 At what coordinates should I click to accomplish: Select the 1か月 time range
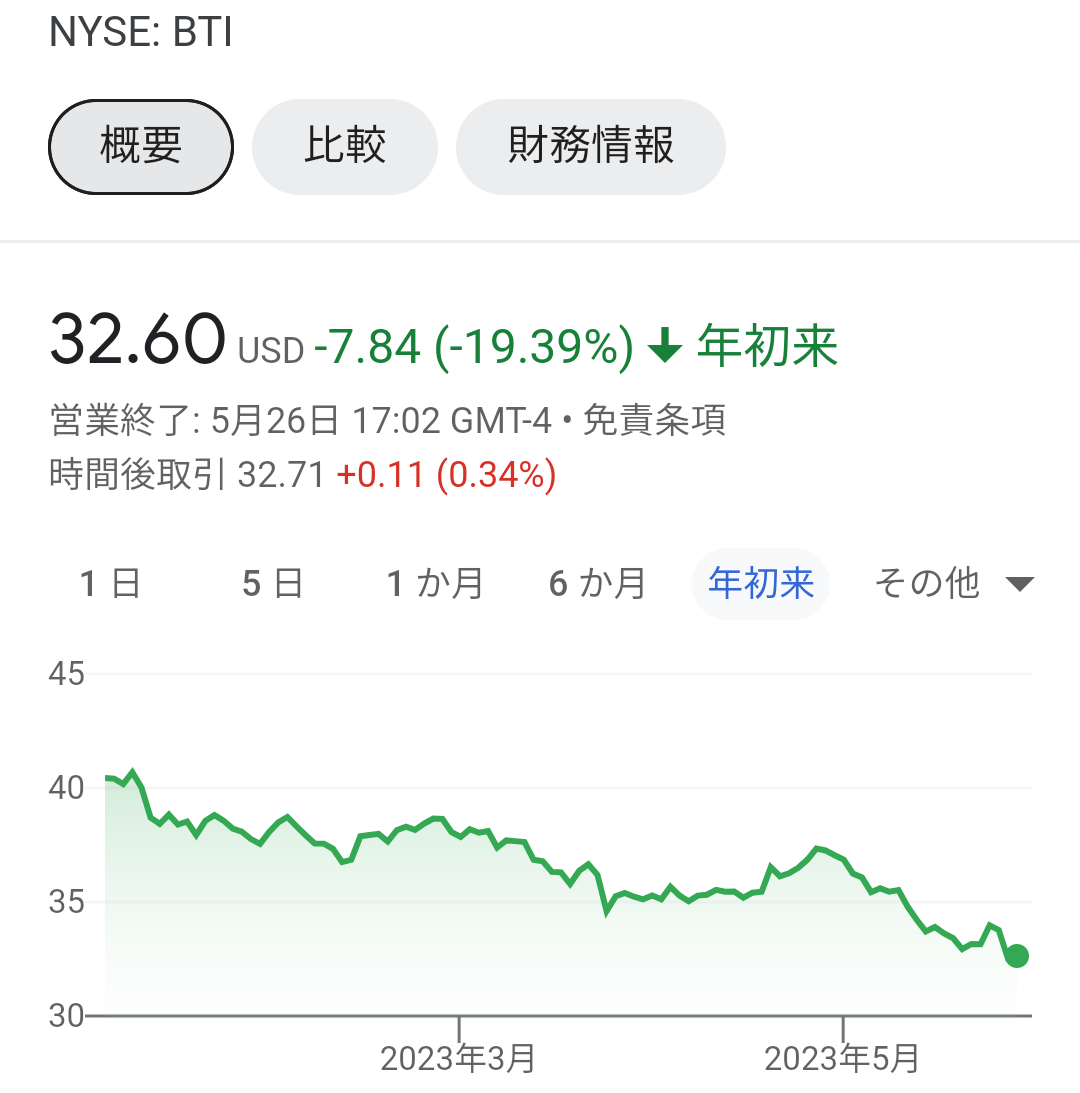coord(435,583)
